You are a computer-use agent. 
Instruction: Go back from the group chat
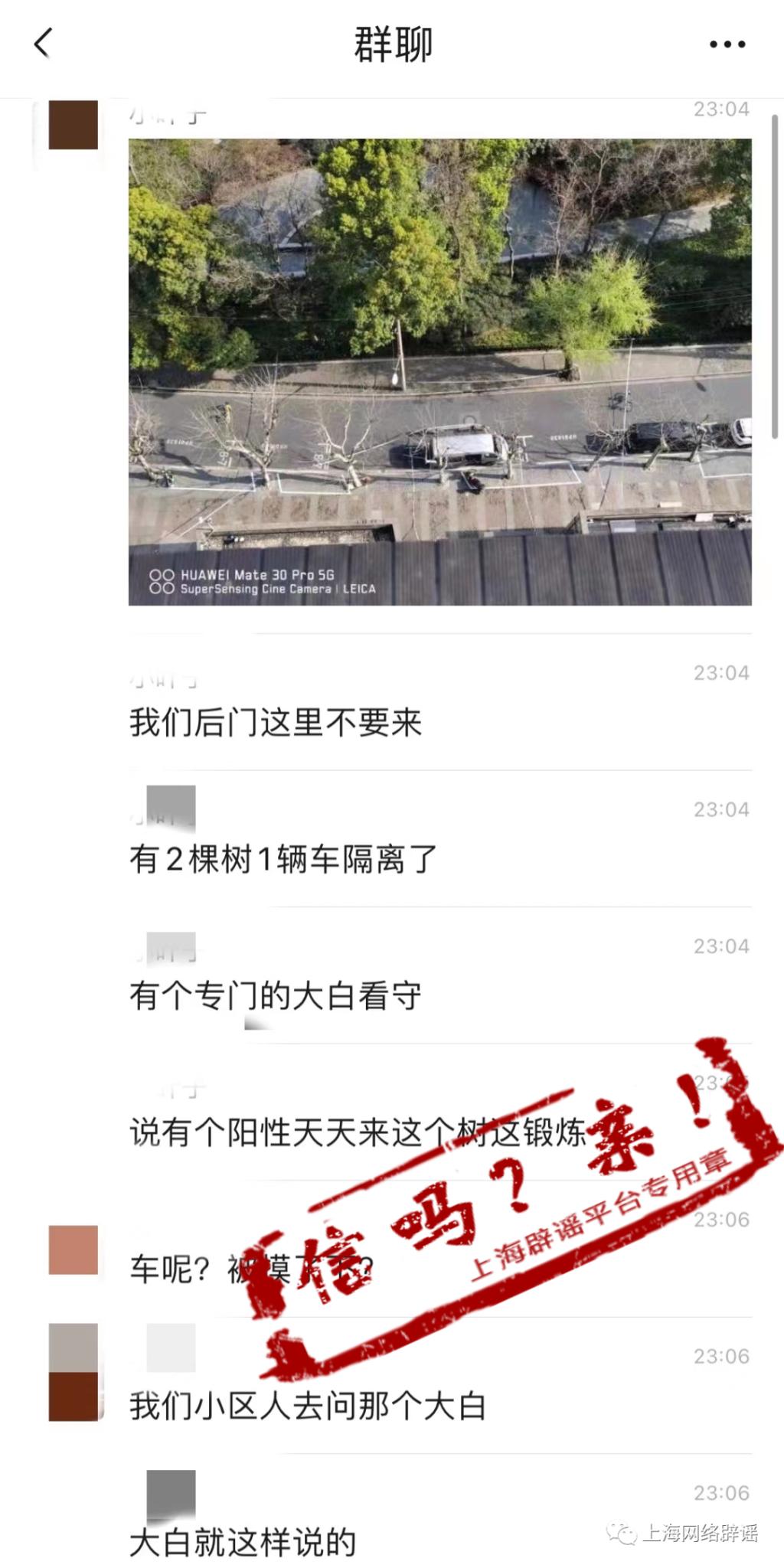tap(43, 44)
